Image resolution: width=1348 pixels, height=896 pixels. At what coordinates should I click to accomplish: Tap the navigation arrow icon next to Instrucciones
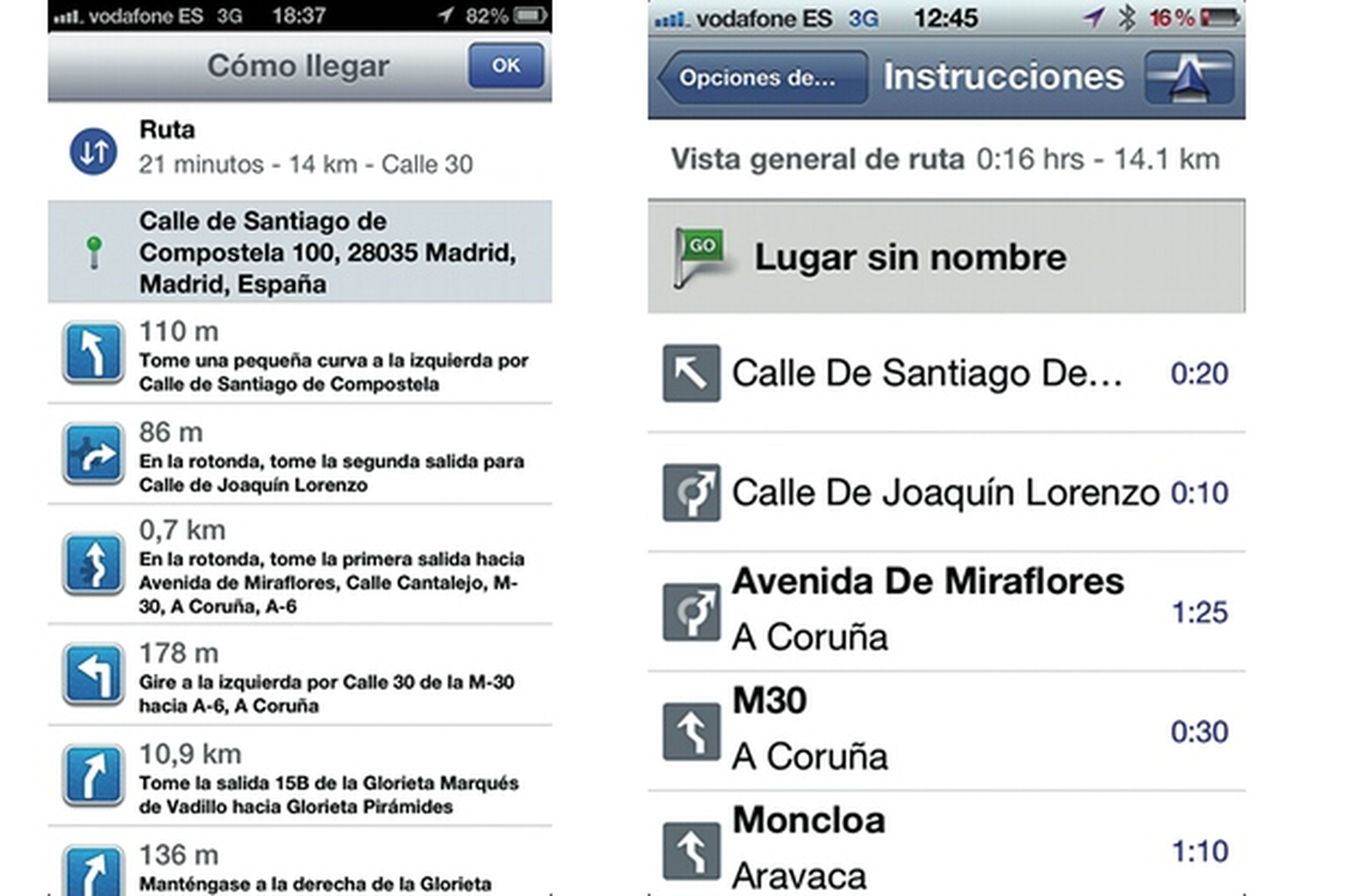click(1189, 78)
